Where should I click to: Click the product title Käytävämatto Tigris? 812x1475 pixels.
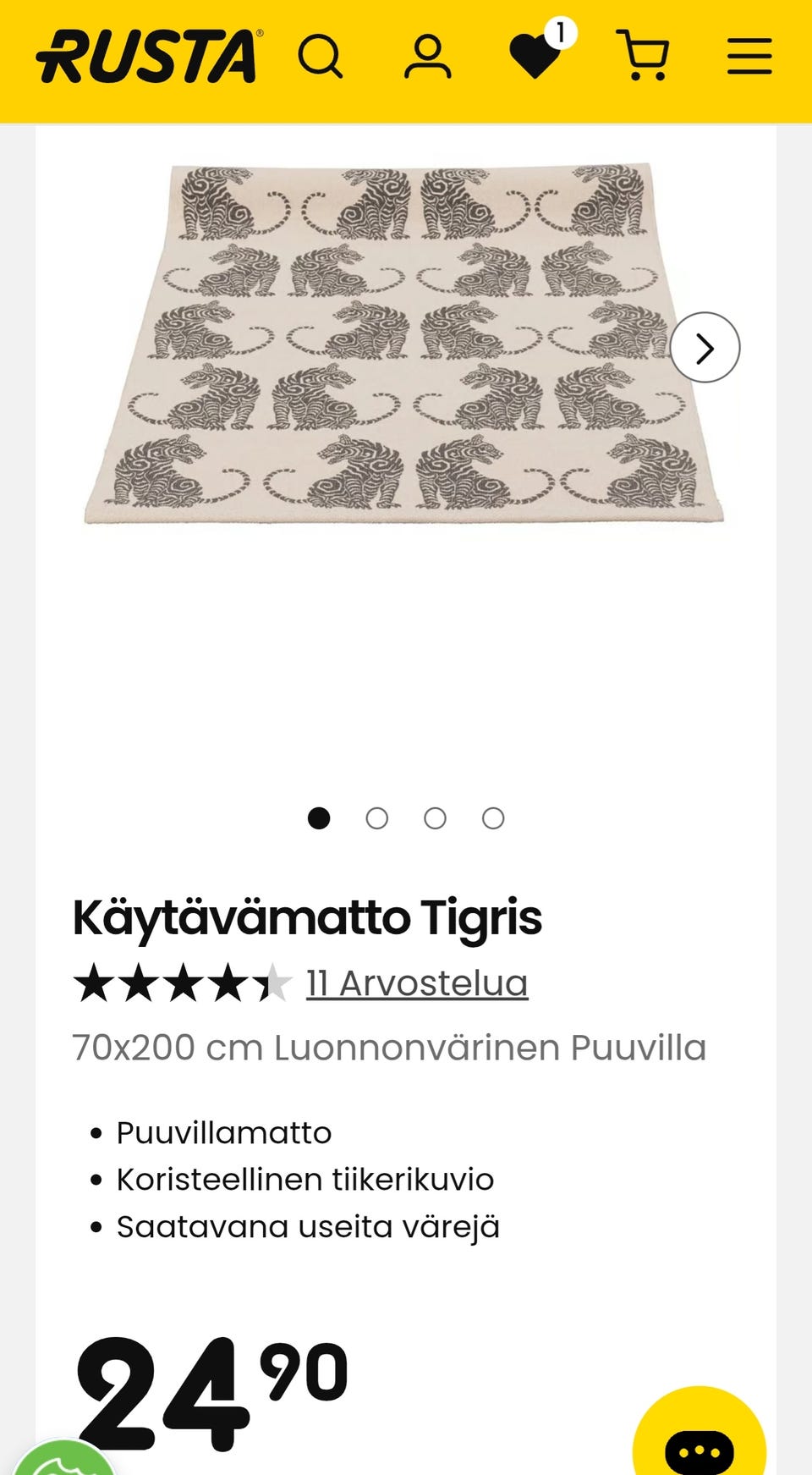pos(307,918)
